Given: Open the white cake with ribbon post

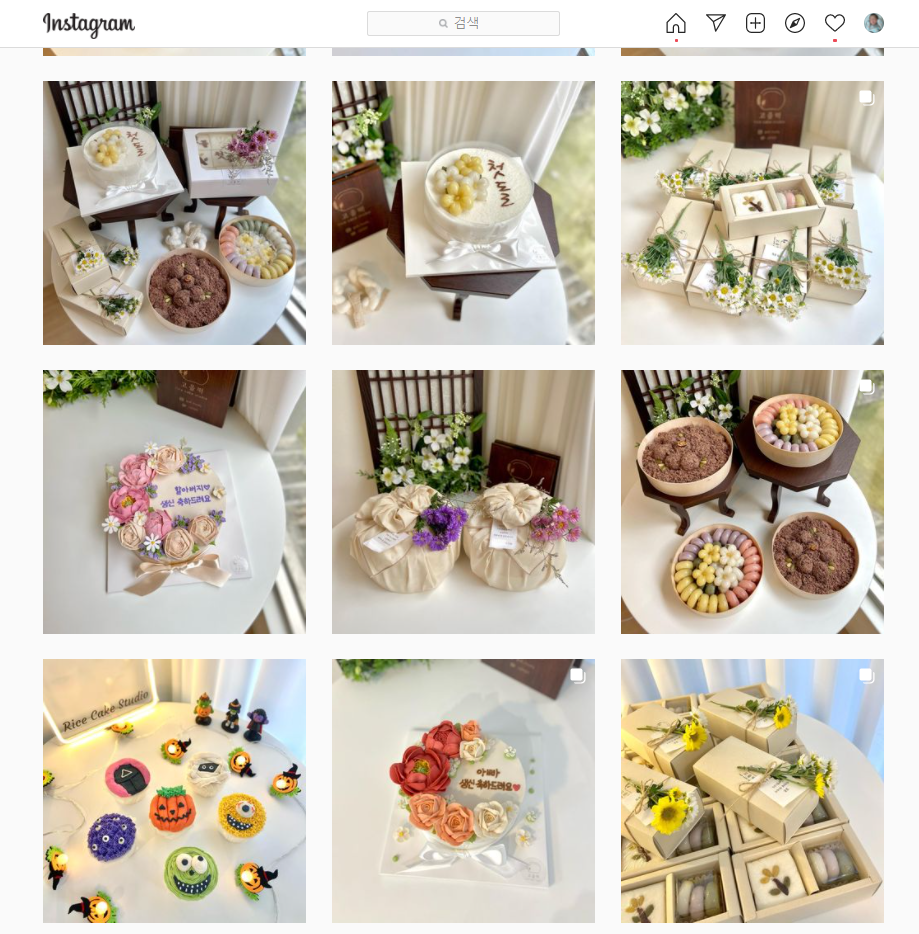Looking at the screenshot, I should (x=463, y=213).
